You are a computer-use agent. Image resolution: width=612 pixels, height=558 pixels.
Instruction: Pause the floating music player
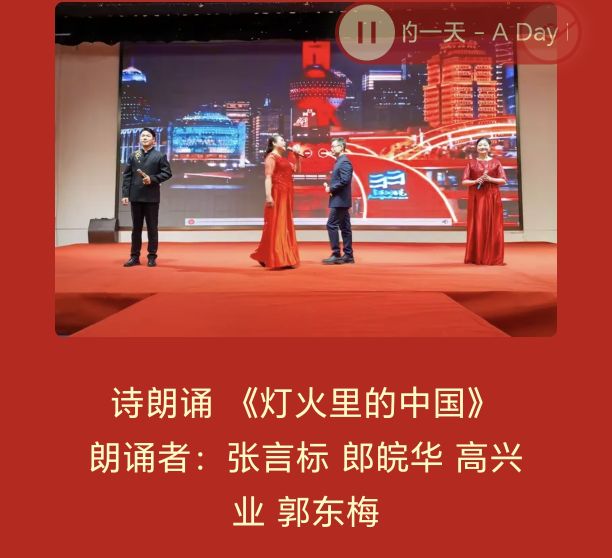(366, 33)
